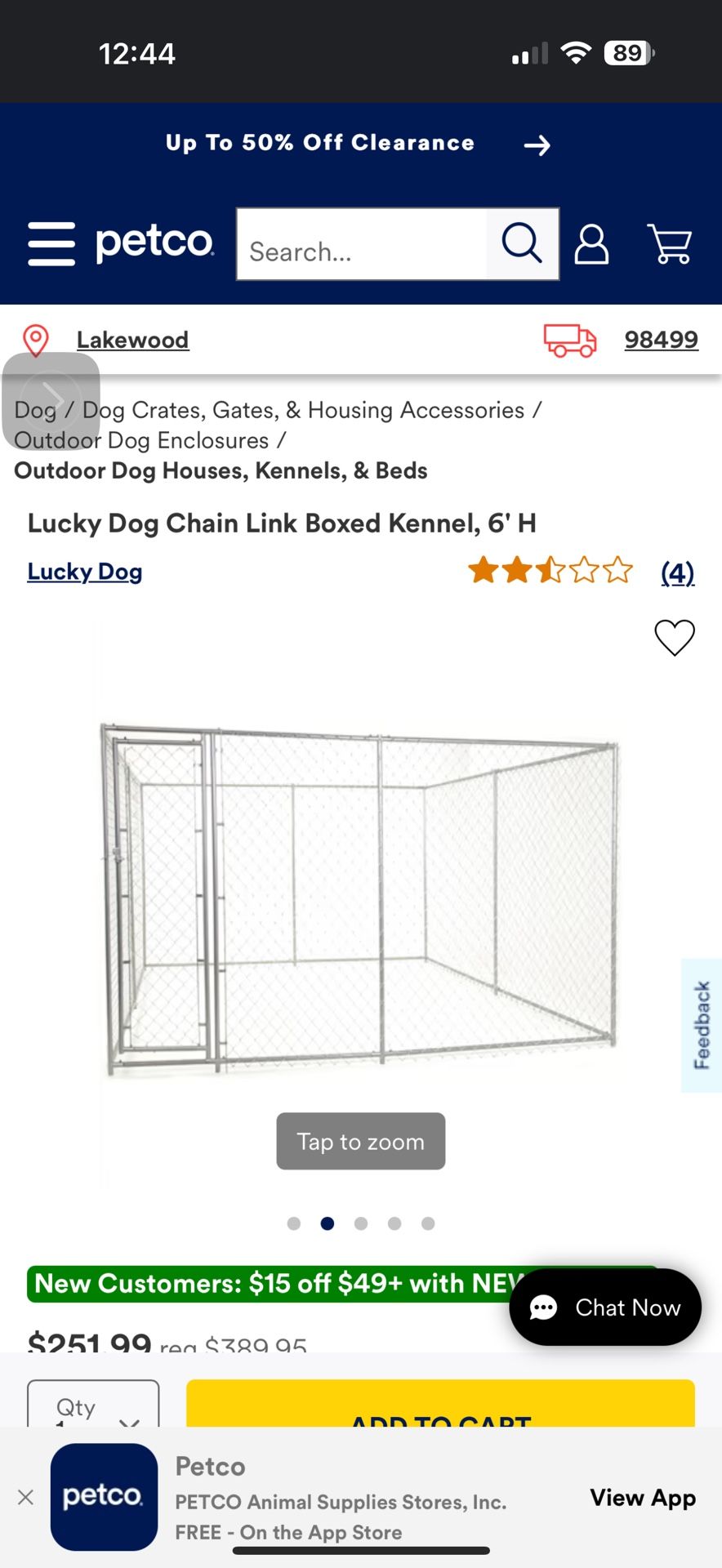Image resolution: width=722 pixels, height=1568 pixels.
Task: Open the shopping cart
Action: [669, 244]
